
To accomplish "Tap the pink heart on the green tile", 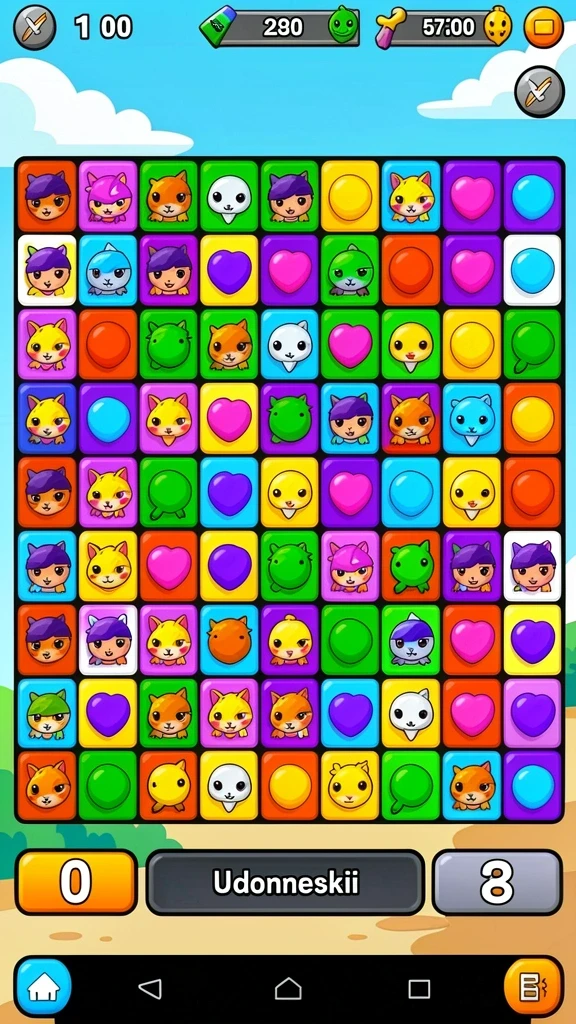I will tap(350, 344).
